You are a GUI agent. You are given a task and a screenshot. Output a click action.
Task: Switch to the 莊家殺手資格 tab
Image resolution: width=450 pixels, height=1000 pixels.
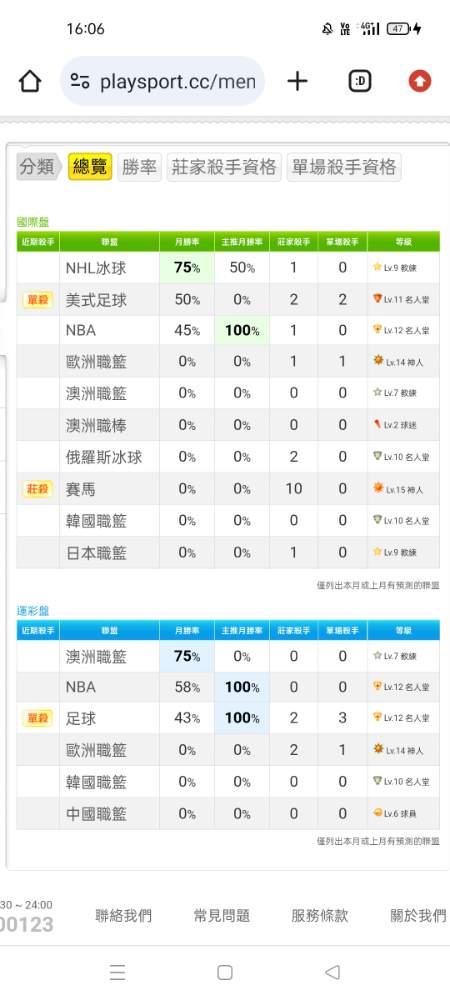tap(224, 167)
